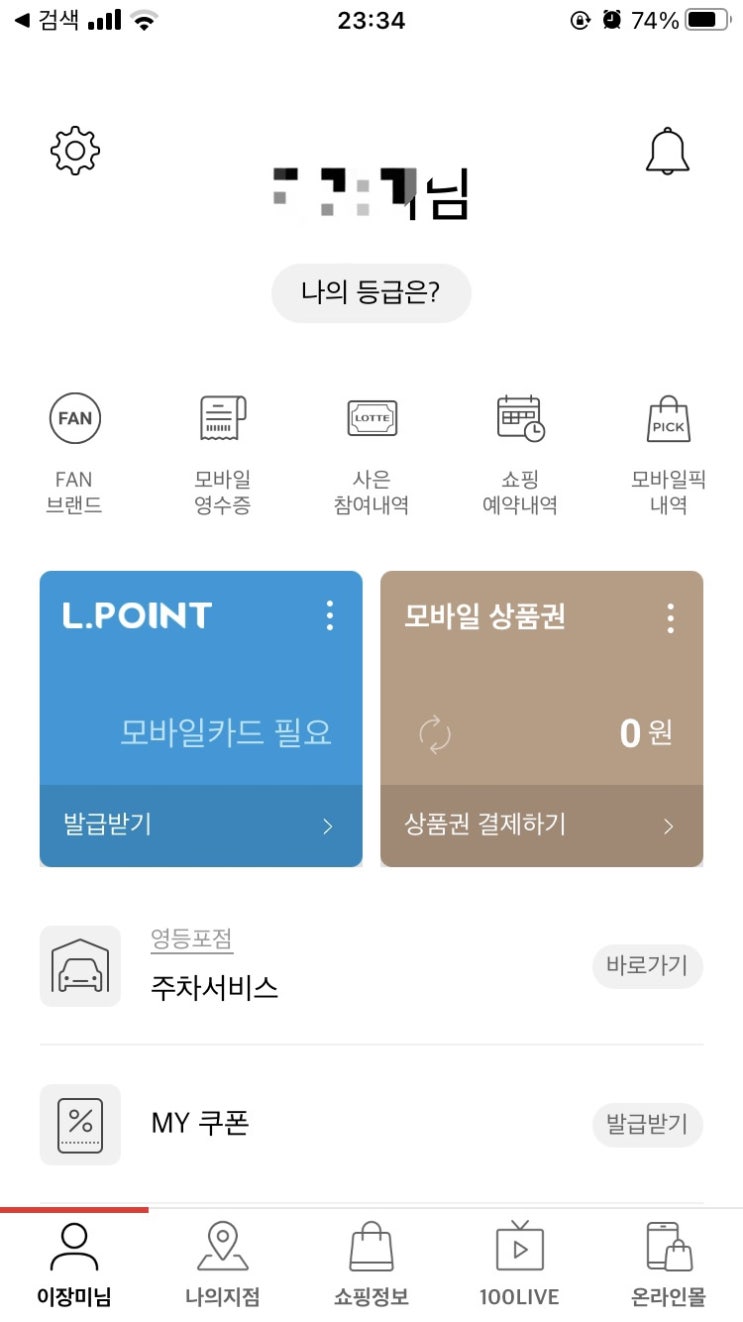Go to the 온라인몰 tab
Viewport: 743px width, 1322px height.
[668, 1264]
